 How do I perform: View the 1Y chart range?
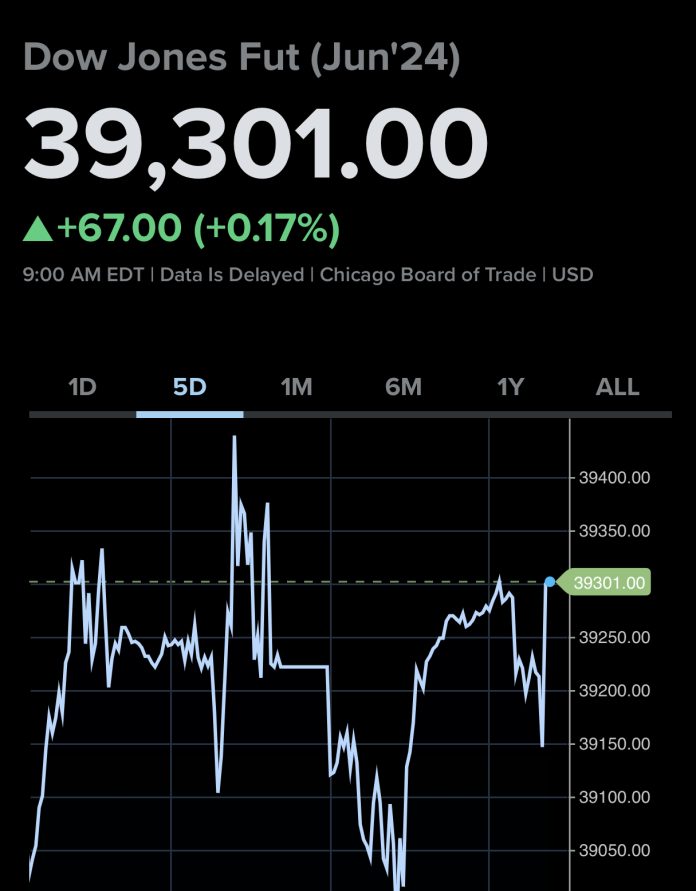click(510, 387)
